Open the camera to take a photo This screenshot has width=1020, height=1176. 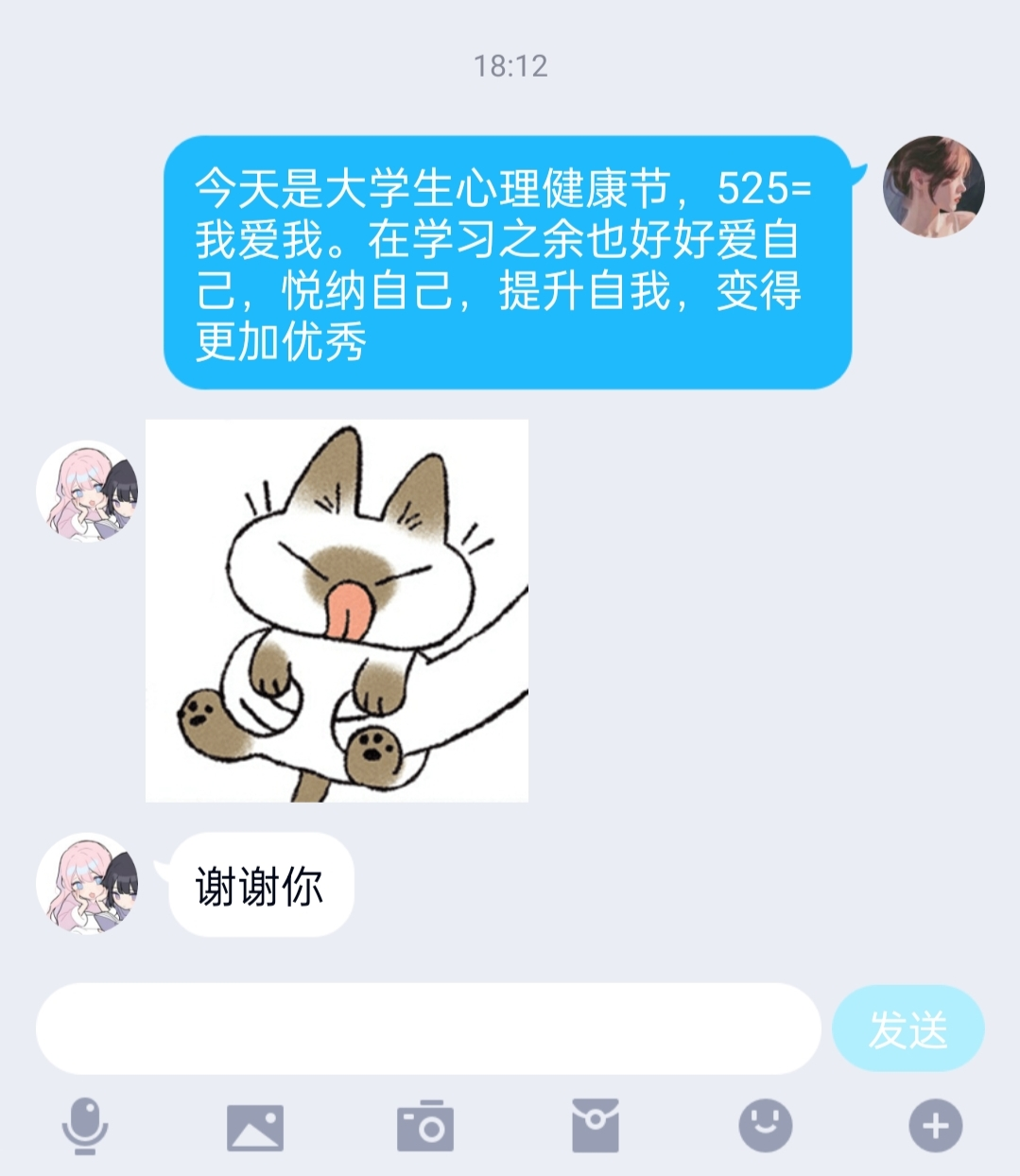pos(425,1127)
